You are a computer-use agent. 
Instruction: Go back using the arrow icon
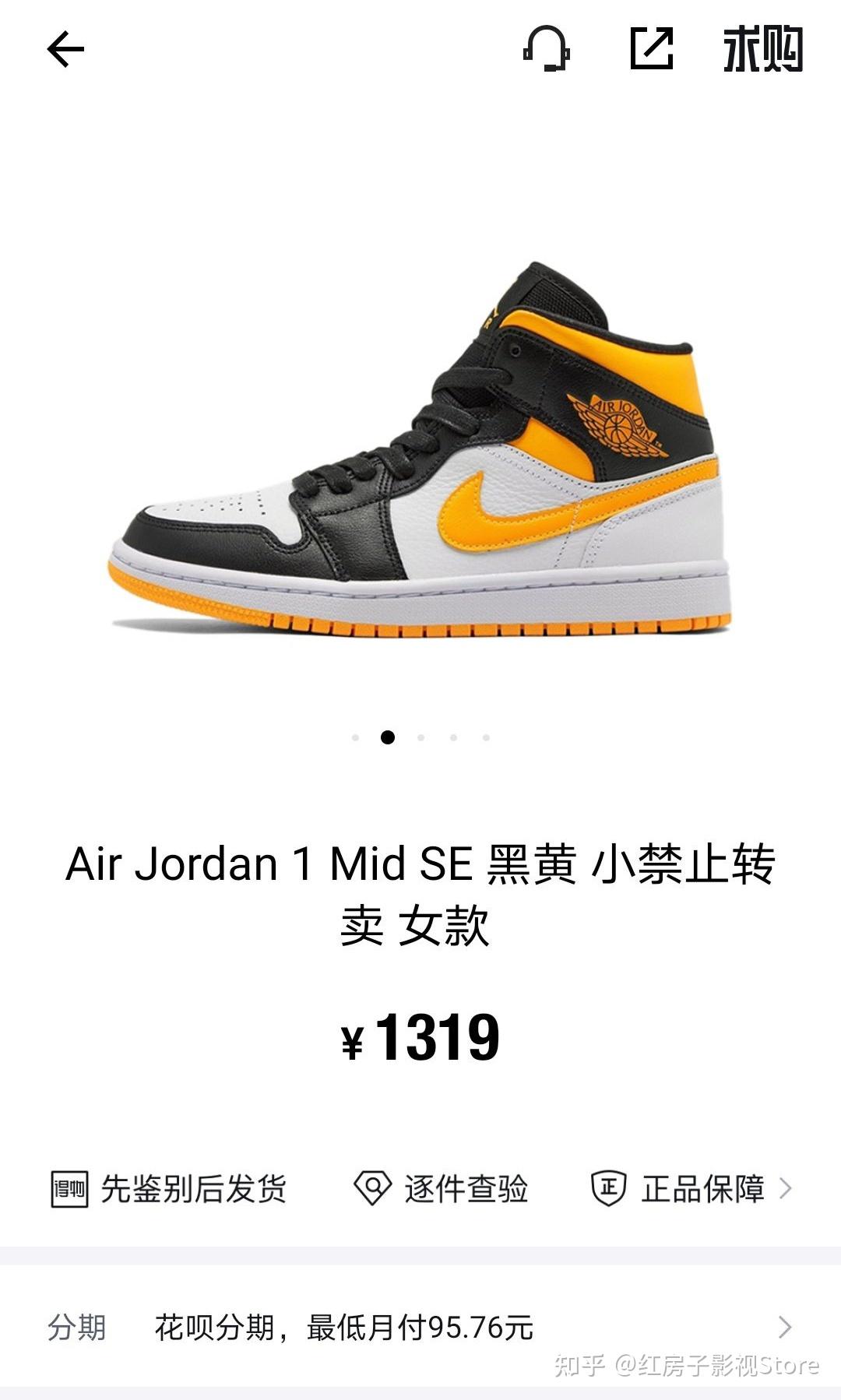click(x=65, y=50)
